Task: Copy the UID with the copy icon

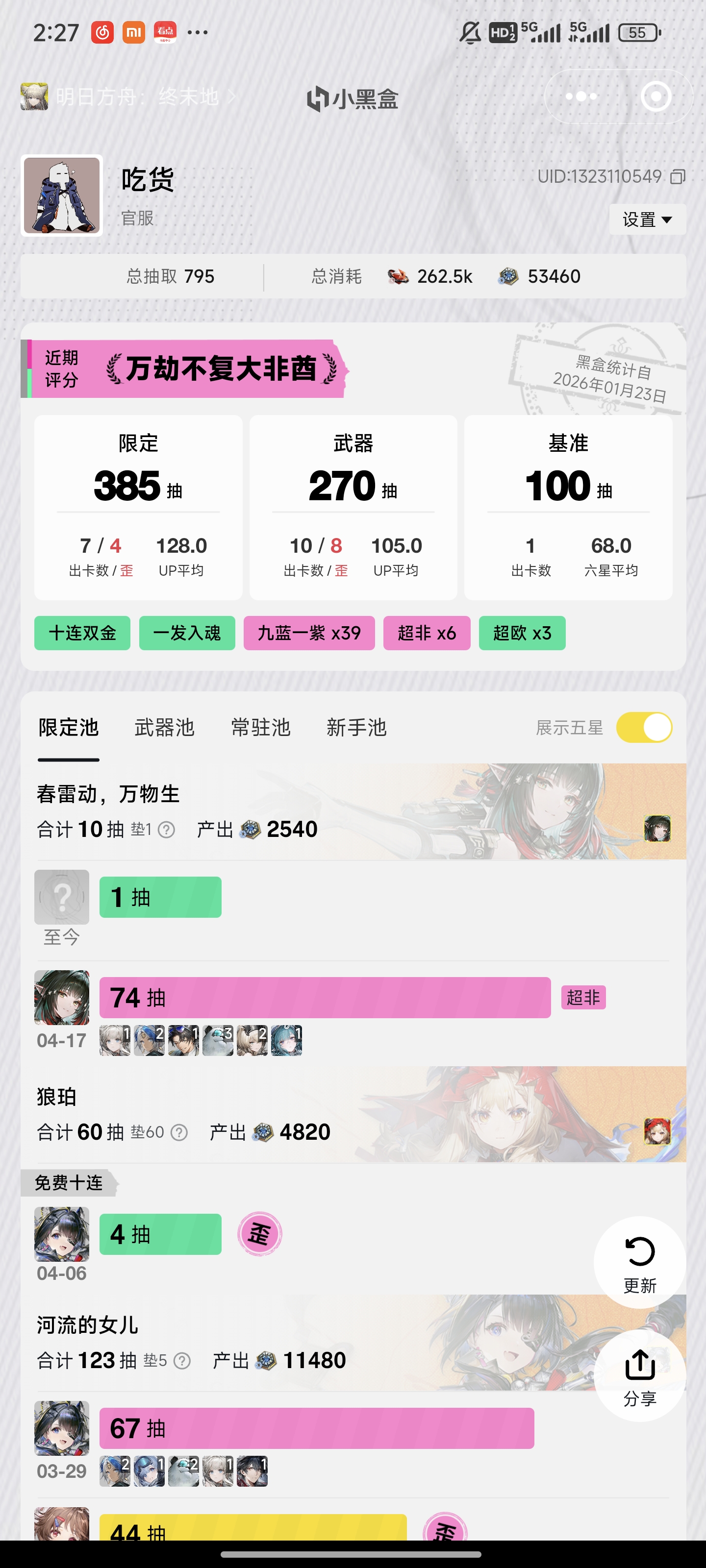Action: point(678,177)
